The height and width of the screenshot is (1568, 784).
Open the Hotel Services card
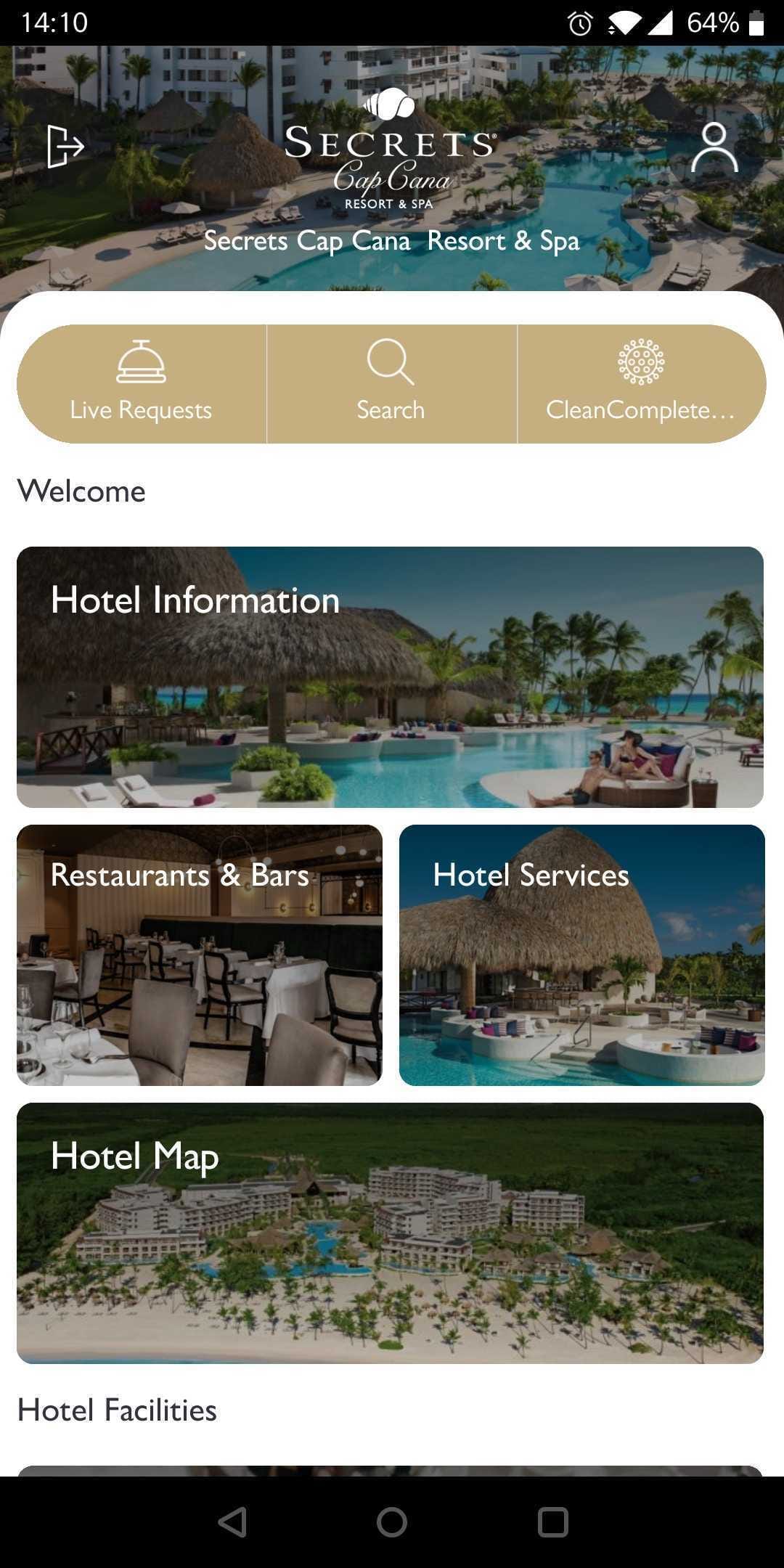coord(581,955)
